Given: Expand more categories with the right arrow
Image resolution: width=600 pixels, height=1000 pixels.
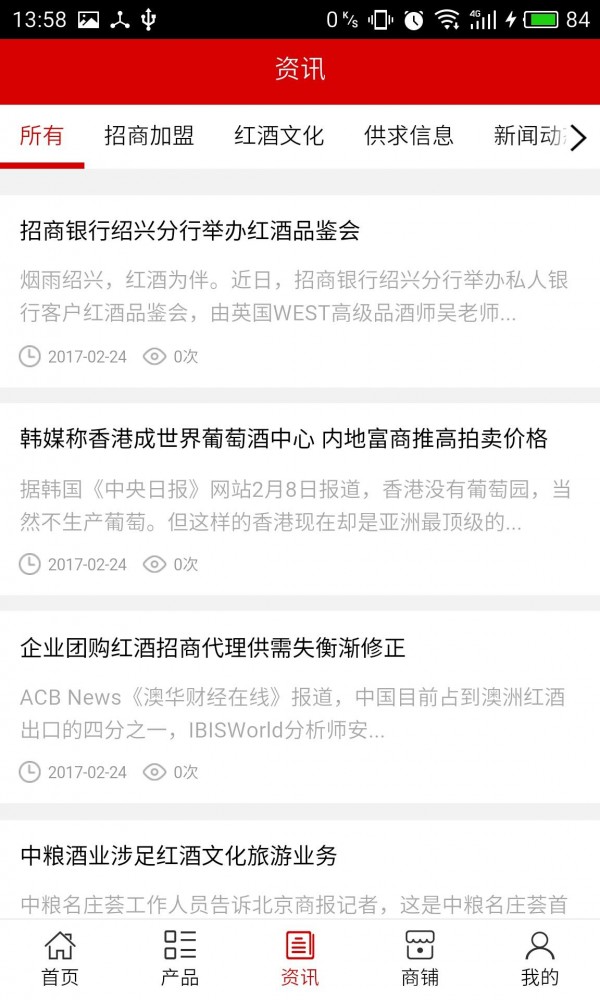Looking at the screenshot, I should coord(578,137).
